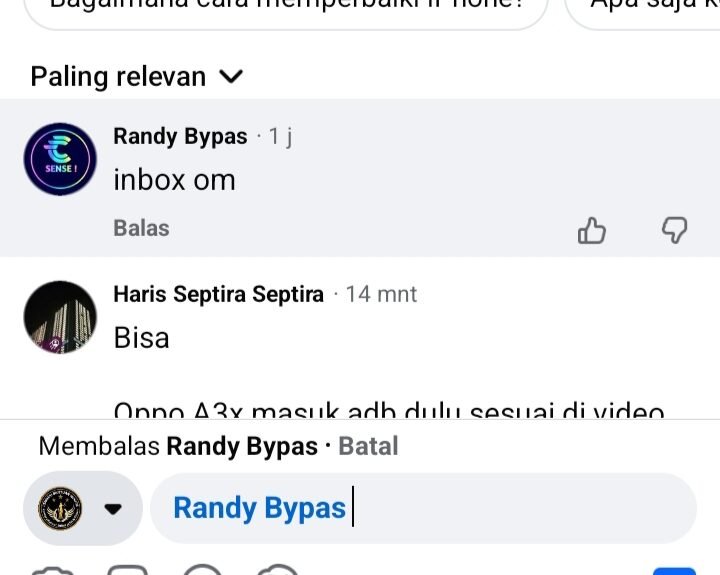Like Randy Bypas's comment

pos(592,231)
